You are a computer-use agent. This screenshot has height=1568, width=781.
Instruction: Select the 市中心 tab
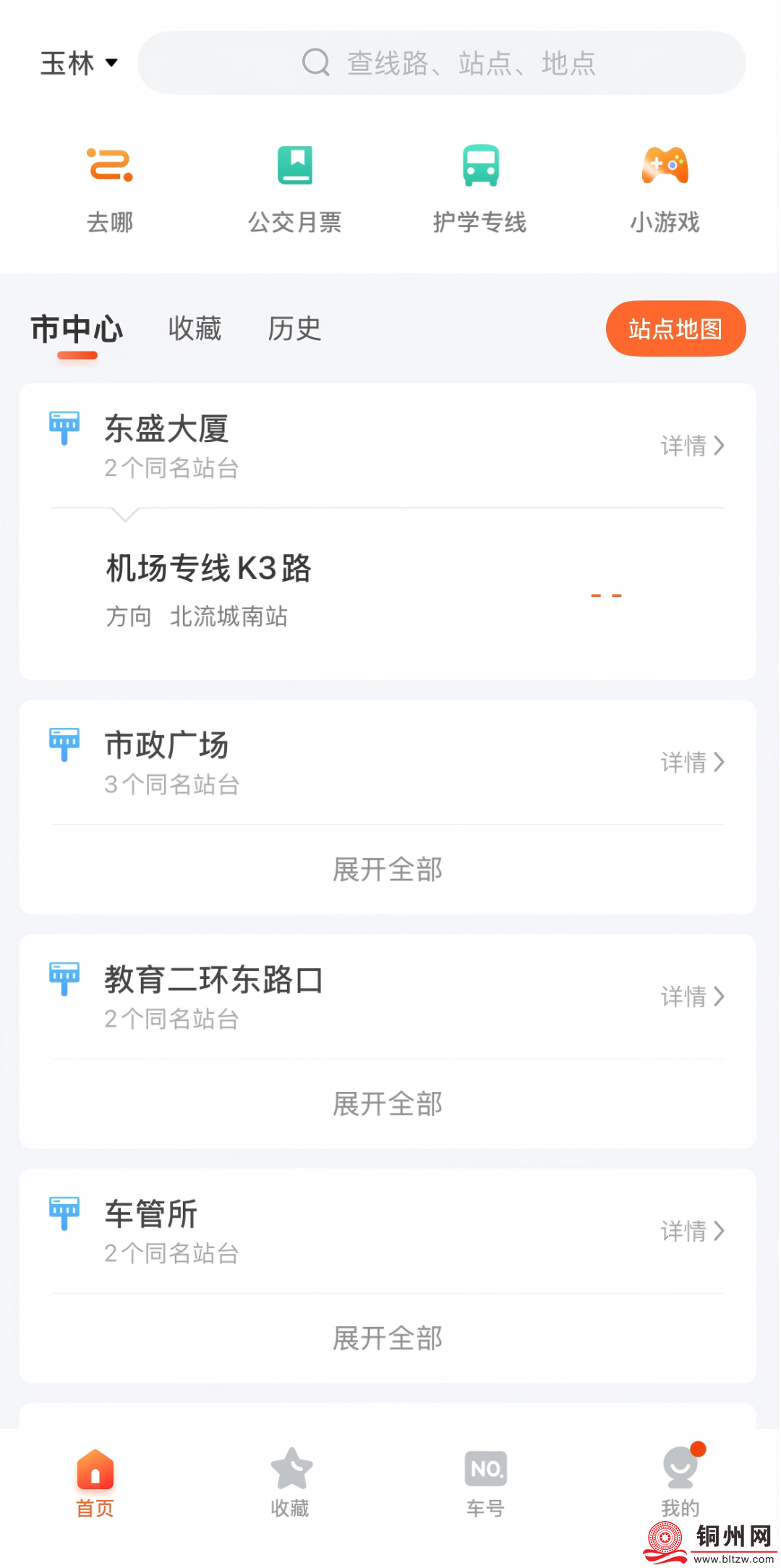point(77,329)
